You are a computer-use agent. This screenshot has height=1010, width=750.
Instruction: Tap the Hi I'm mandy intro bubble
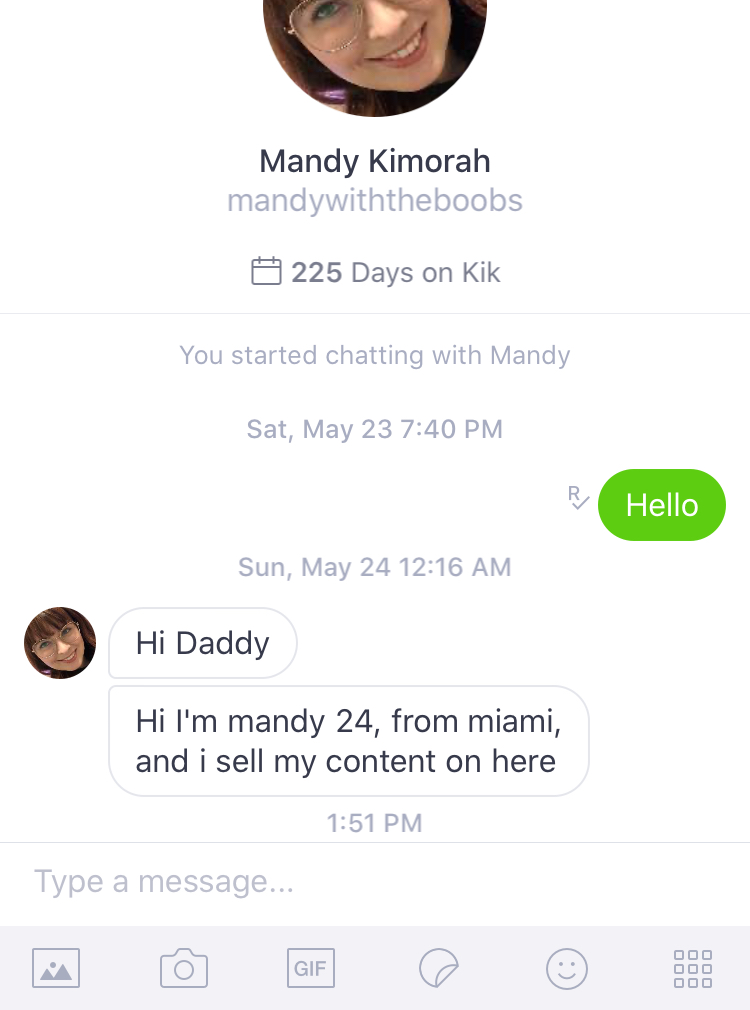pos(349,740)
